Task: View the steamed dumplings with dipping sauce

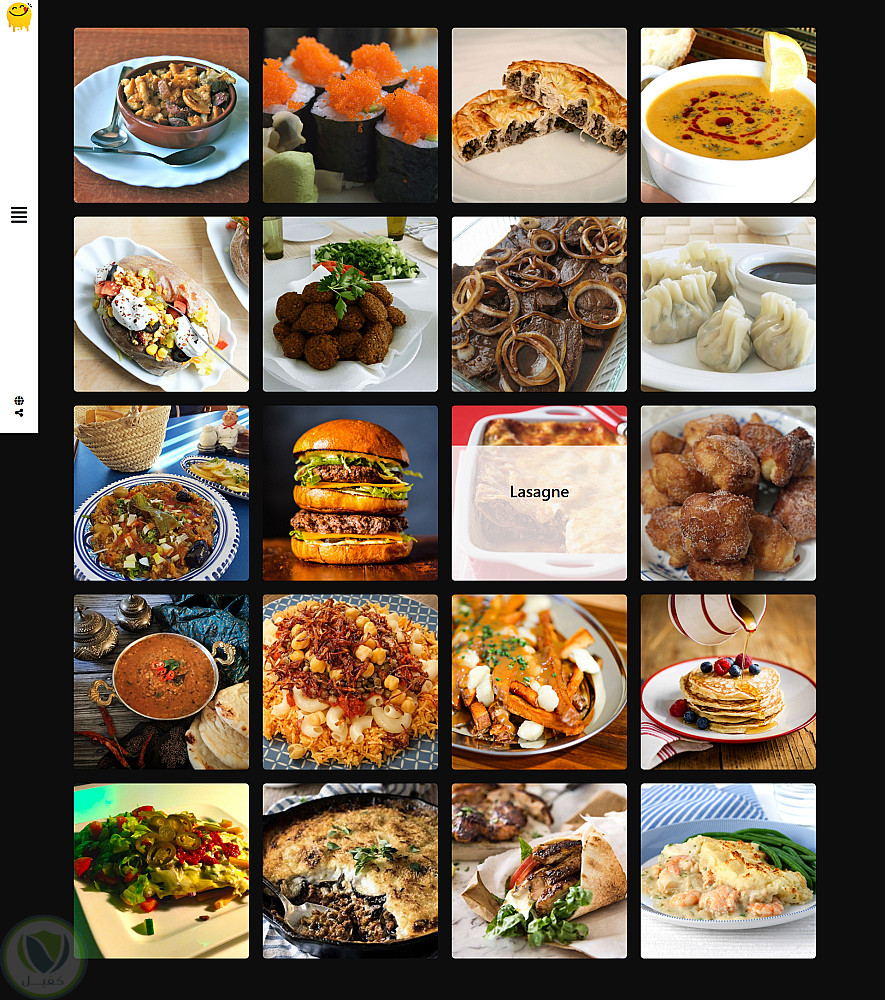Action: click(728, 304)
